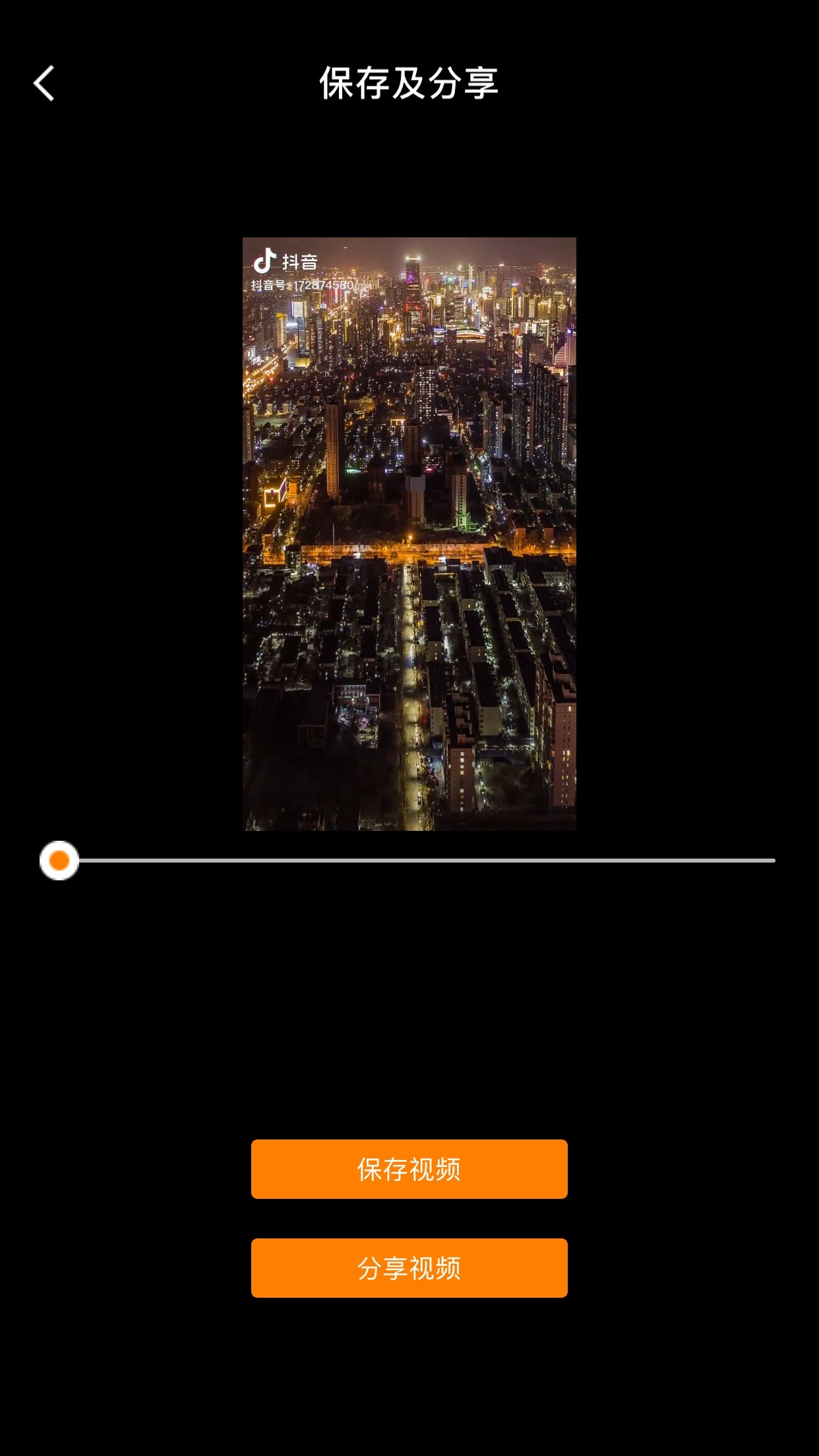
Task: Click the back chevron at top left
Action: (x=44, y=81)
